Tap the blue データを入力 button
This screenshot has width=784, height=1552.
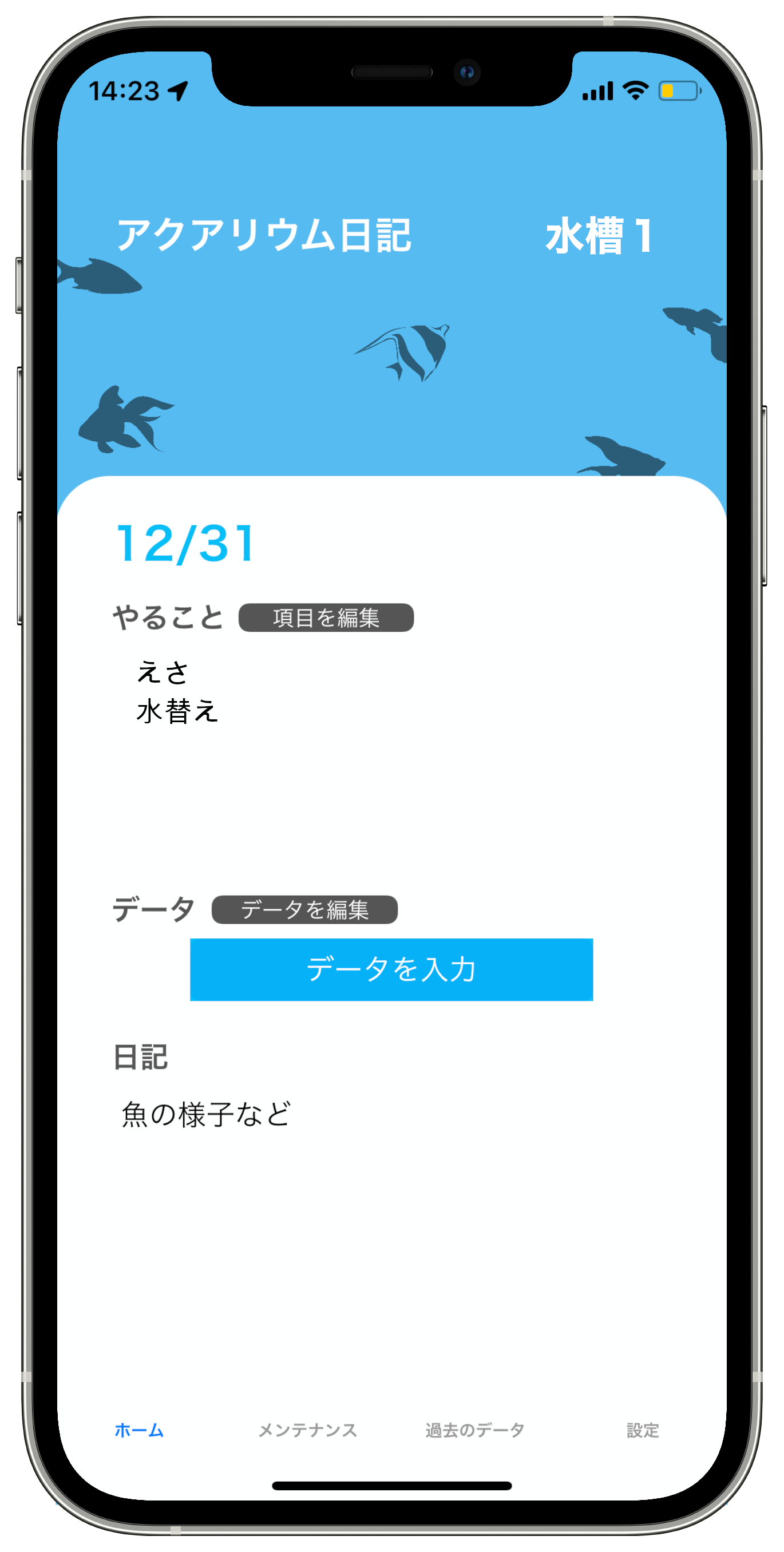coord(391,969)
